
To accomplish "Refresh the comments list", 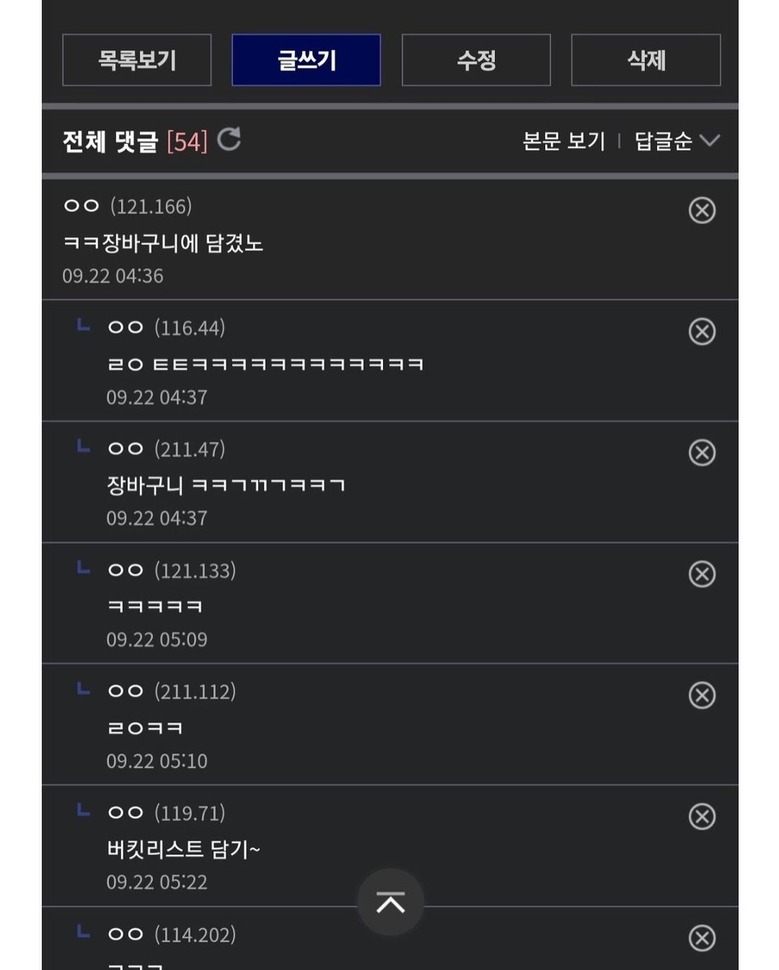I will [229, 139].
